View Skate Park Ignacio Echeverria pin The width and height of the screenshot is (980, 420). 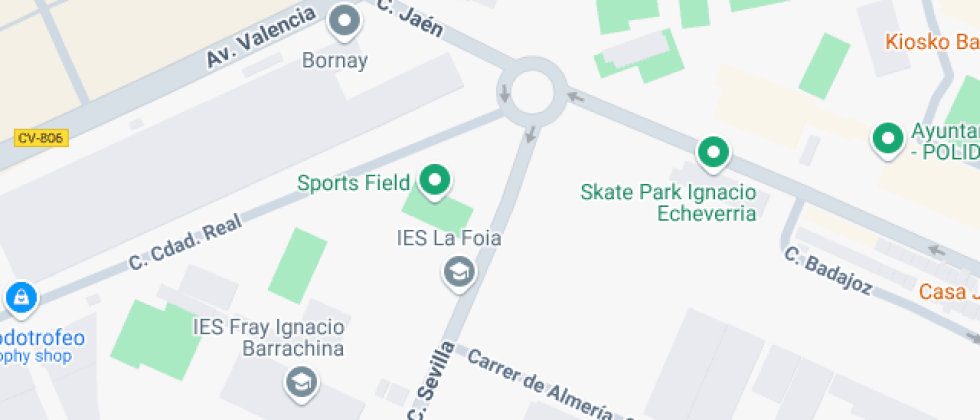(x=713, y=153)
